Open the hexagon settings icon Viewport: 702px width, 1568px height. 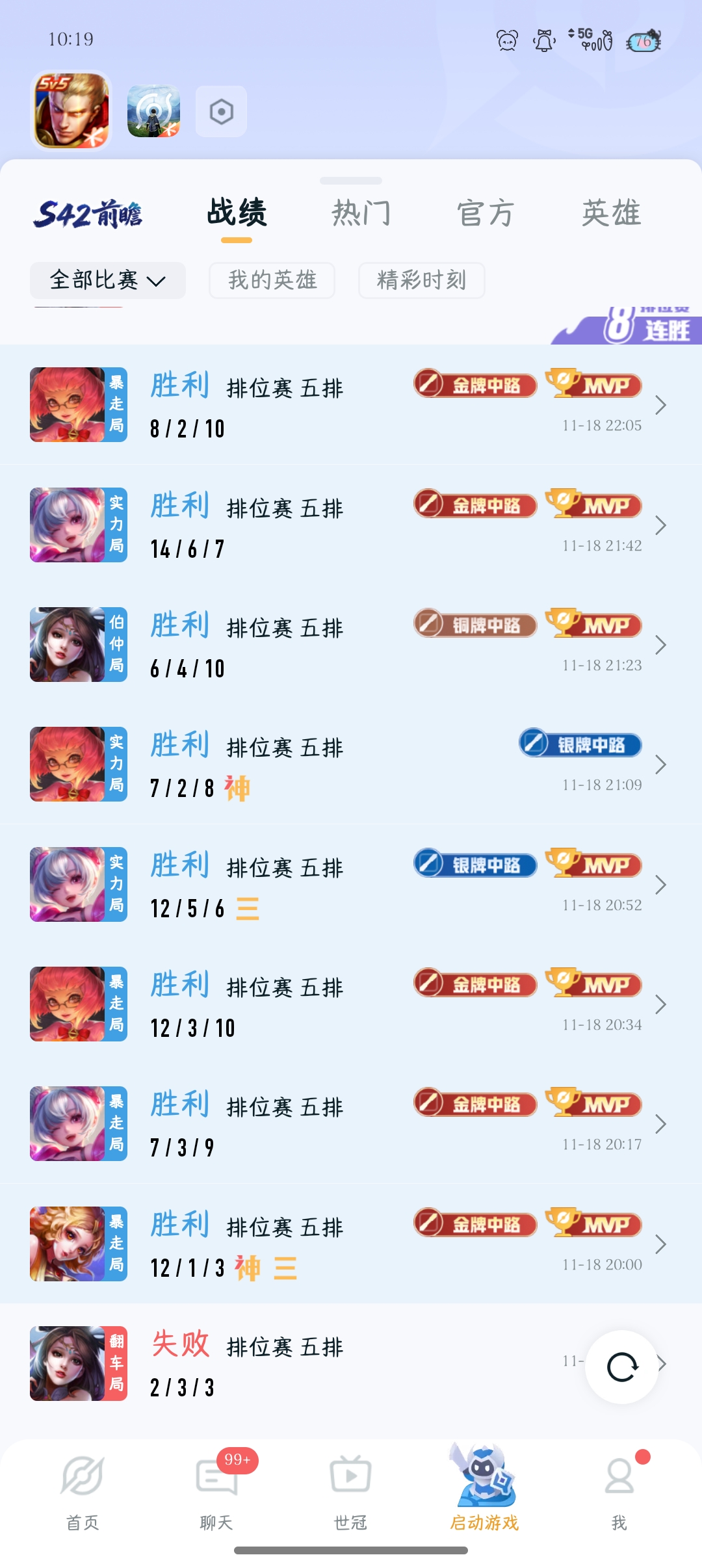[x=221, y=112]
